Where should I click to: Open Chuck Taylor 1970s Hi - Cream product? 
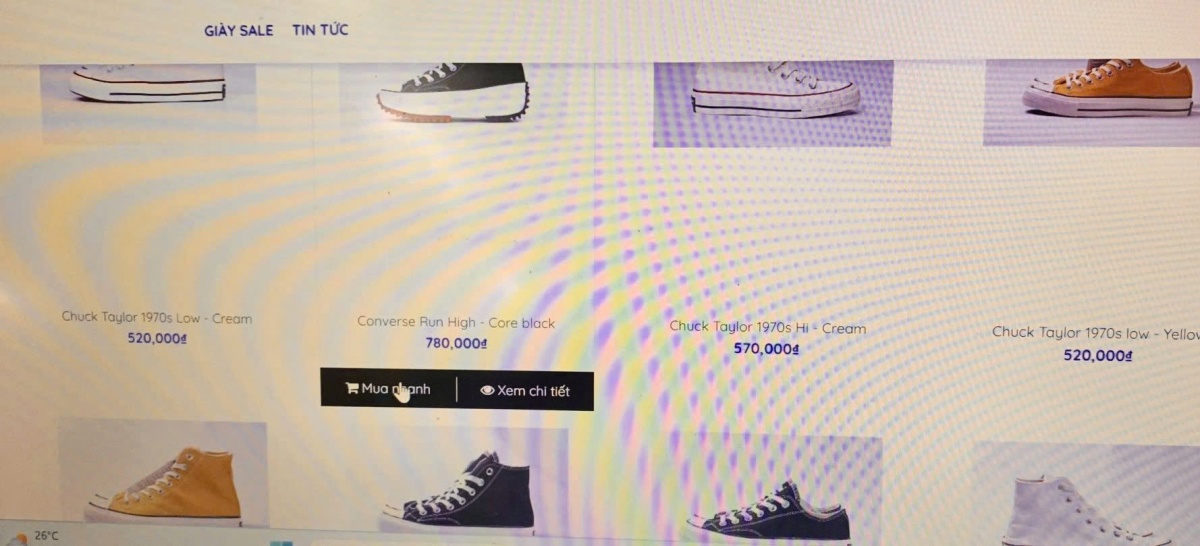tap(767, 327)
